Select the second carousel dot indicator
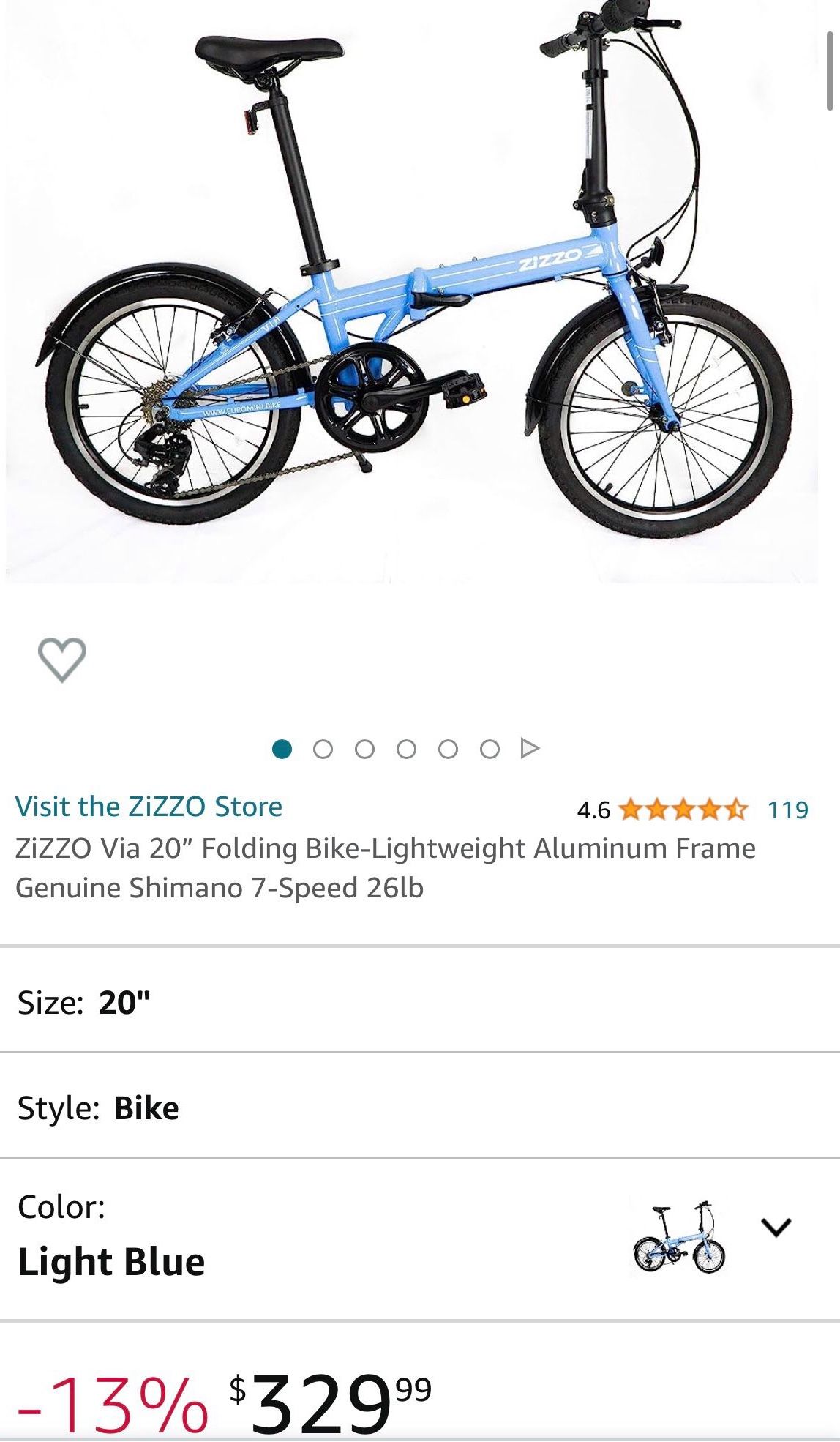Viewport: 840px width, 1442px height. pyautogui.click(x=325, y=749)
